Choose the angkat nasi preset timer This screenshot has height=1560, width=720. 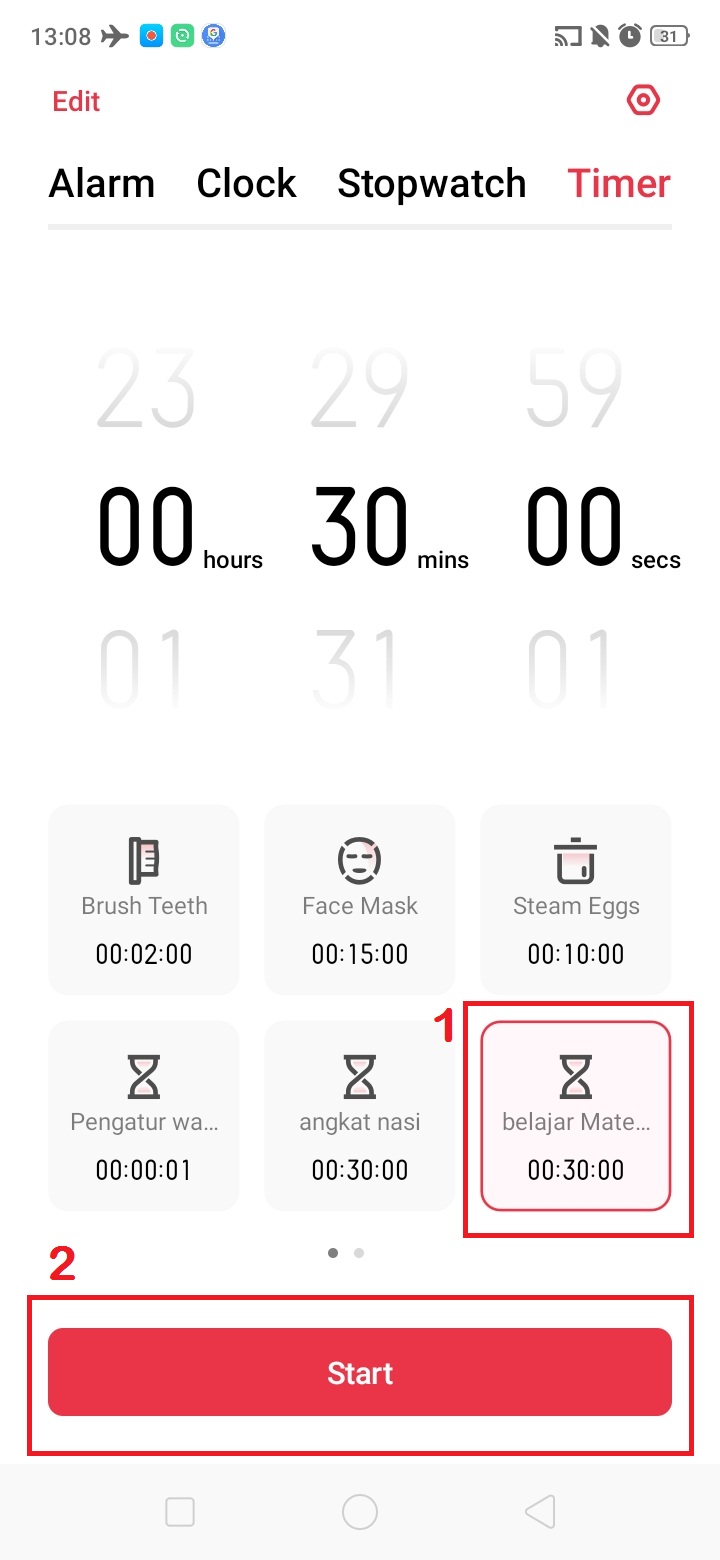pos(360,1116)
